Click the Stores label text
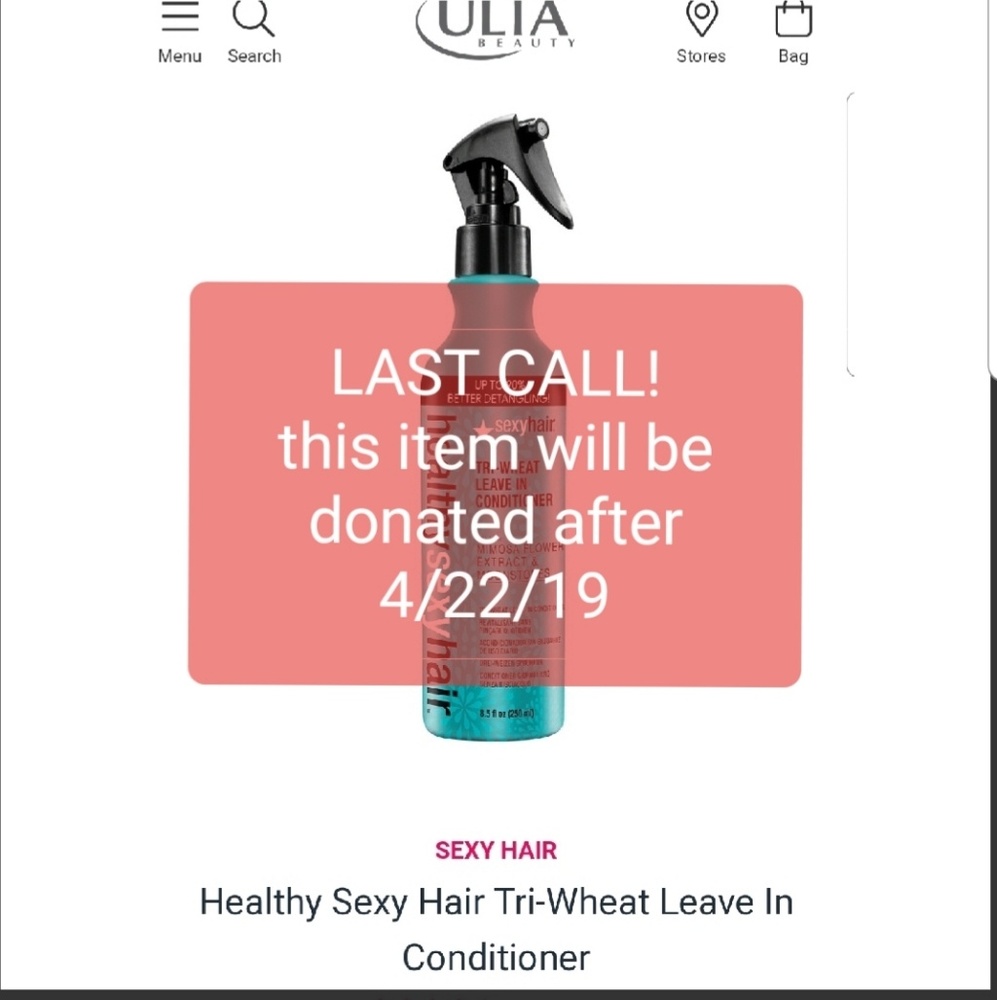Viewport: 997px width, 1000px height. pyautogui.click(x=701, y=56)
